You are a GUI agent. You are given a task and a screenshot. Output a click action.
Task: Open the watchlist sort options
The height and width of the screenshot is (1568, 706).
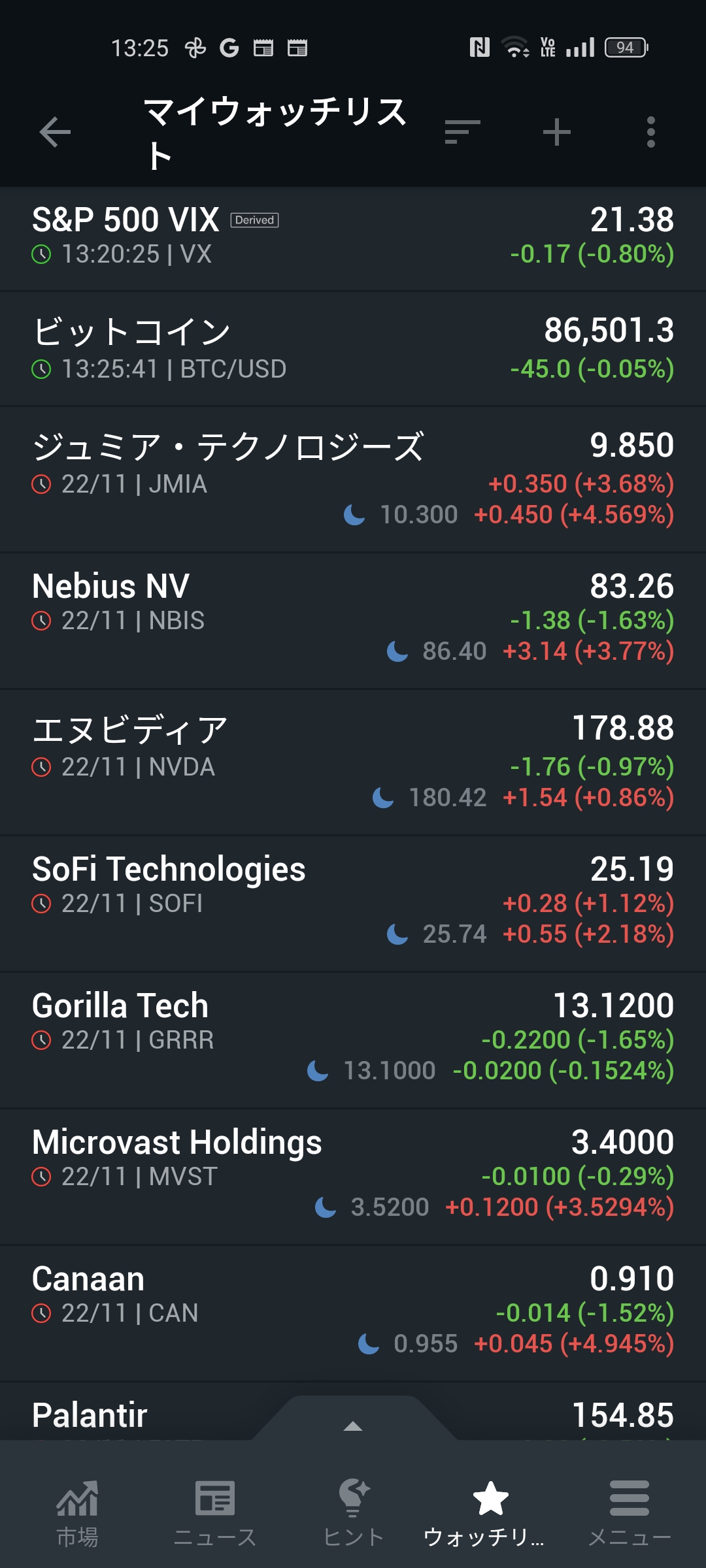462,133
